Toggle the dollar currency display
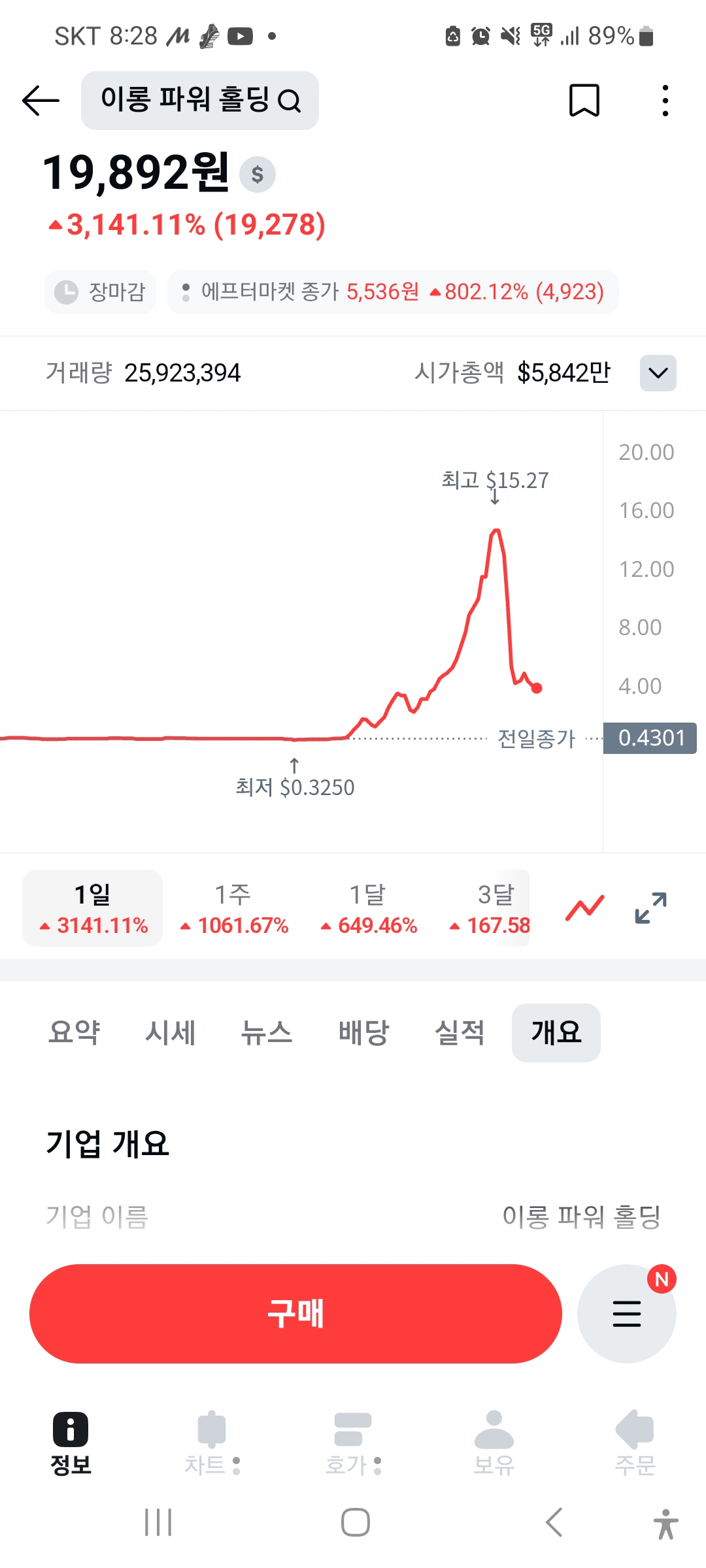The height and width of the screenshot is (1568, 706). coord(258,174)
